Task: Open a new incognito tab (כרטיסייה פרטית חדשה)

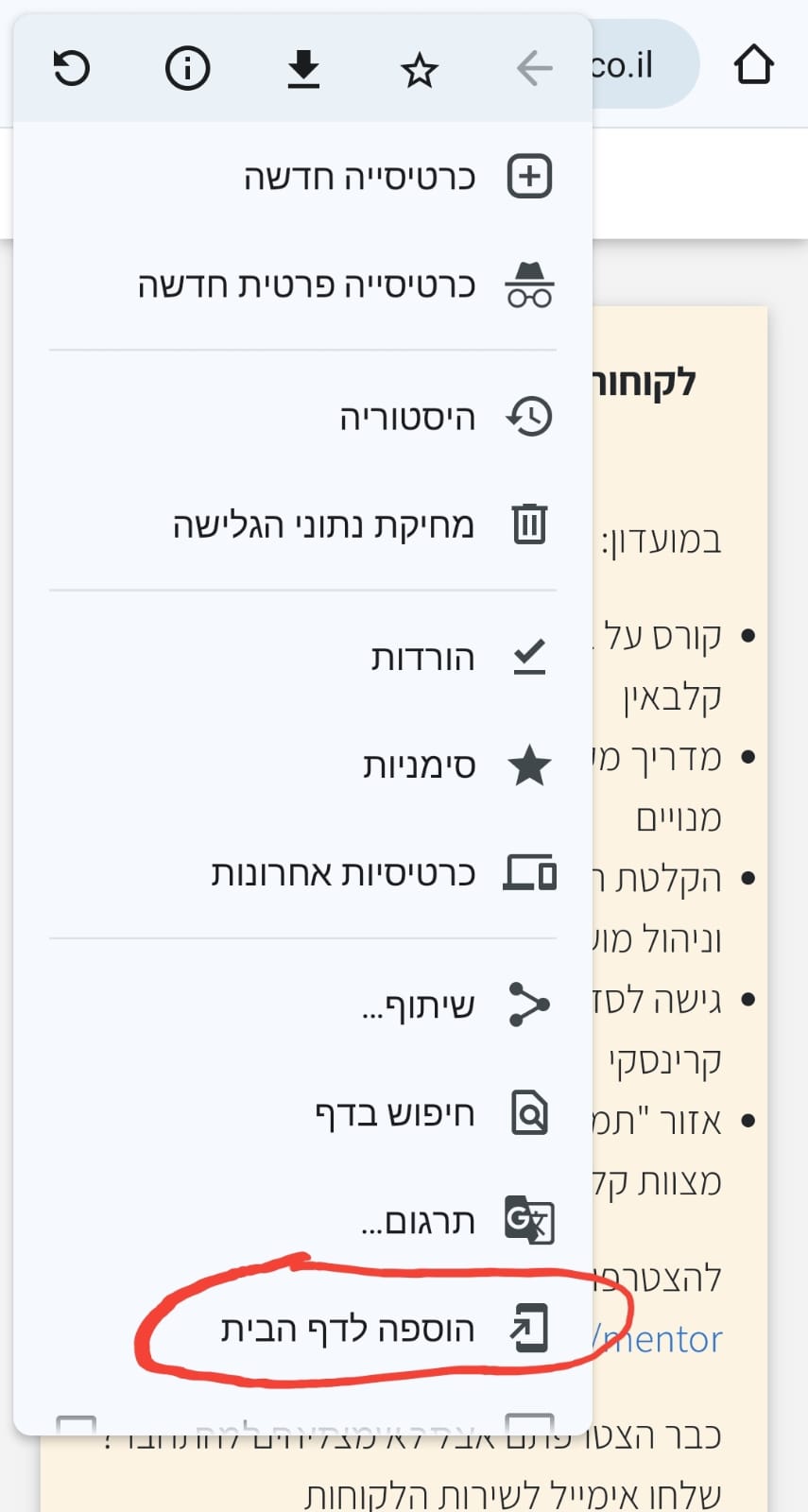Action: [302, 284]
